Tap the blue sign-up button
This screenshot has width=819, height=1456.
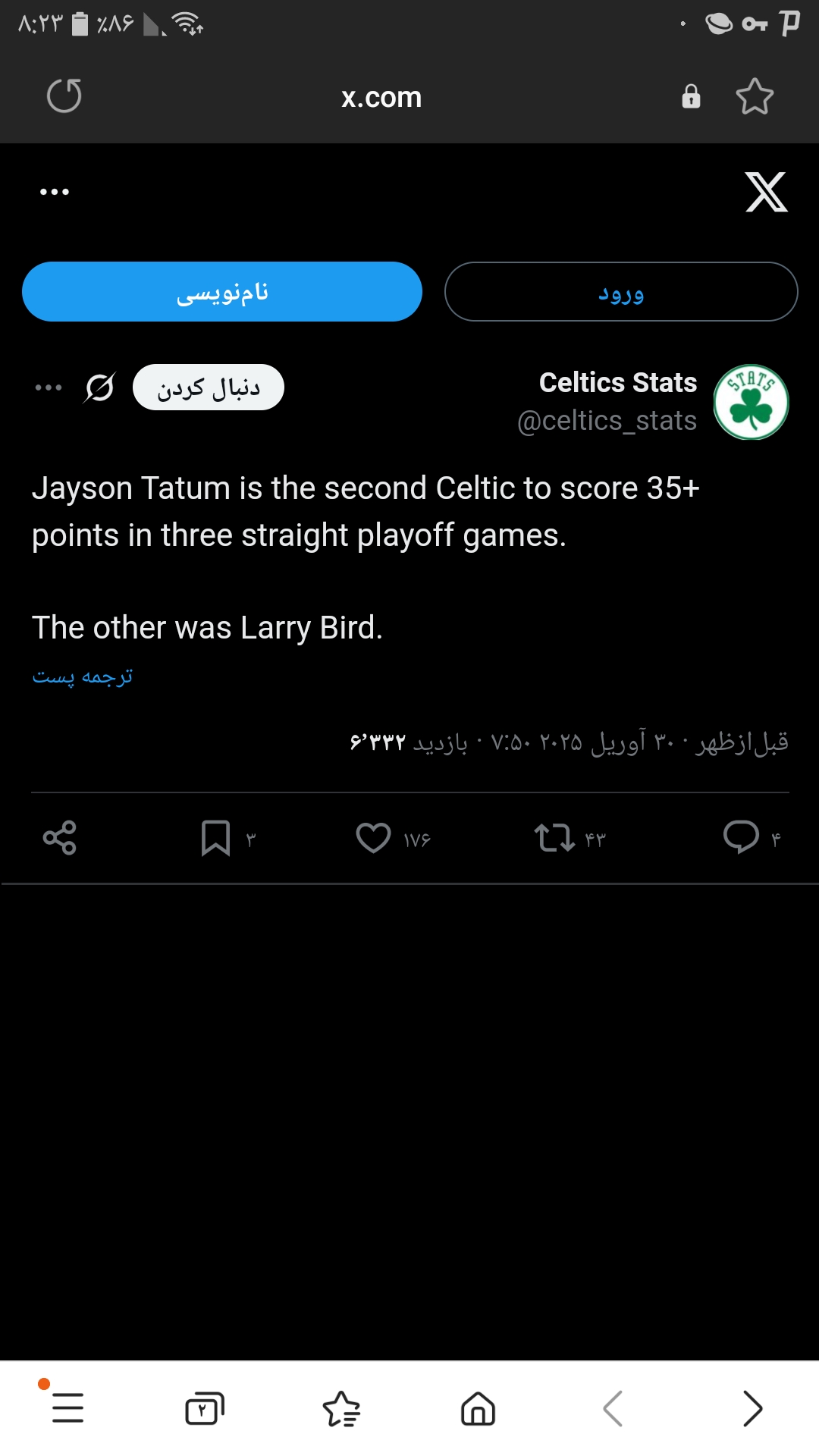pyautogui.click(x=222, y=292)
